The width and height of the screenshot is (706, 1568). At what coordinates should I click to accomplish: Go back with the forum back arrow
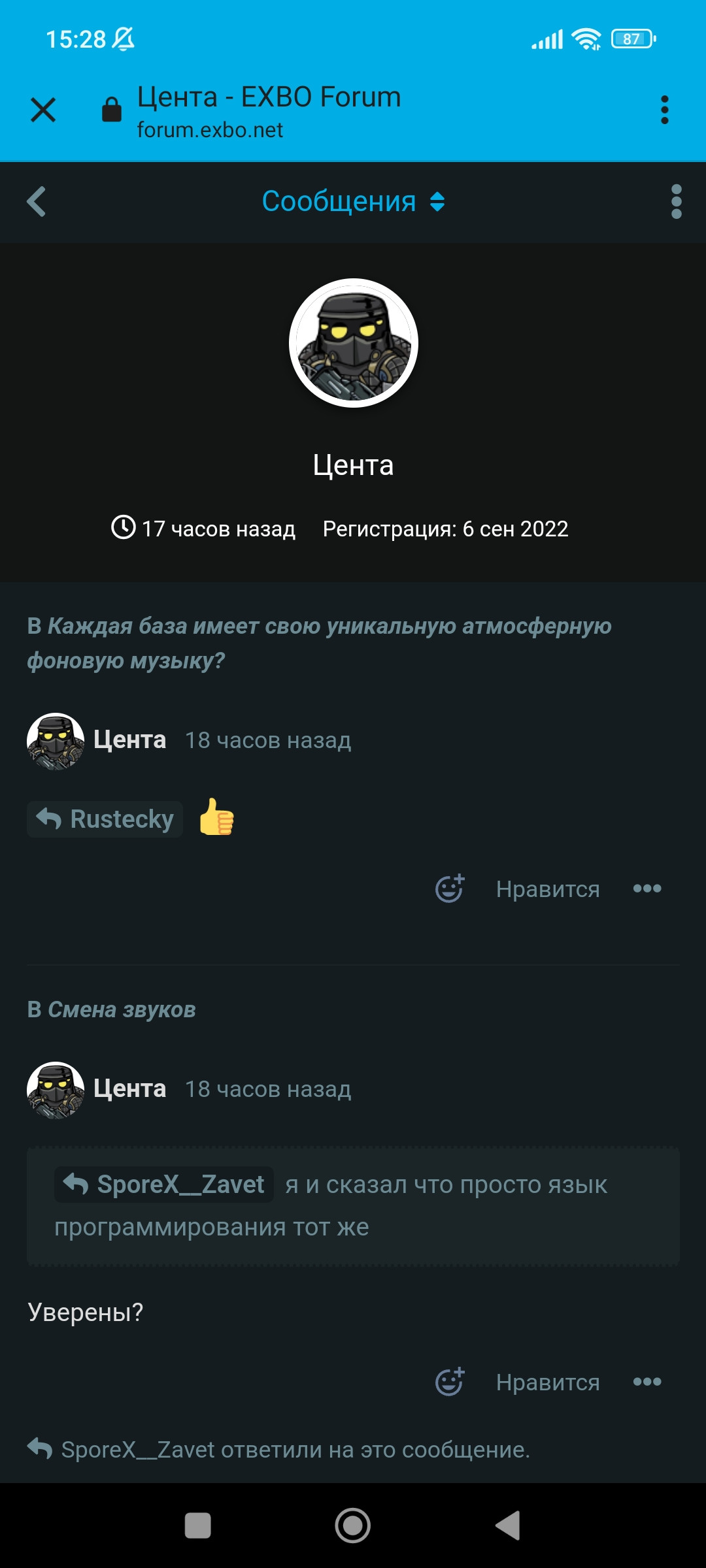[37, 201]
